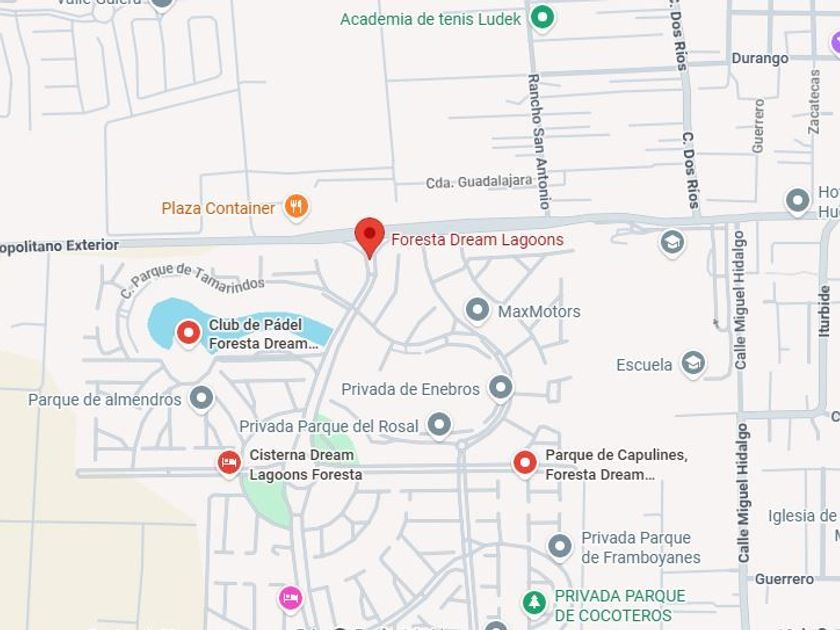This screenshot has height=630, width=840.
Task: Tap the red Foresta Dream Lagoons pin
Action: click(370, 238)
